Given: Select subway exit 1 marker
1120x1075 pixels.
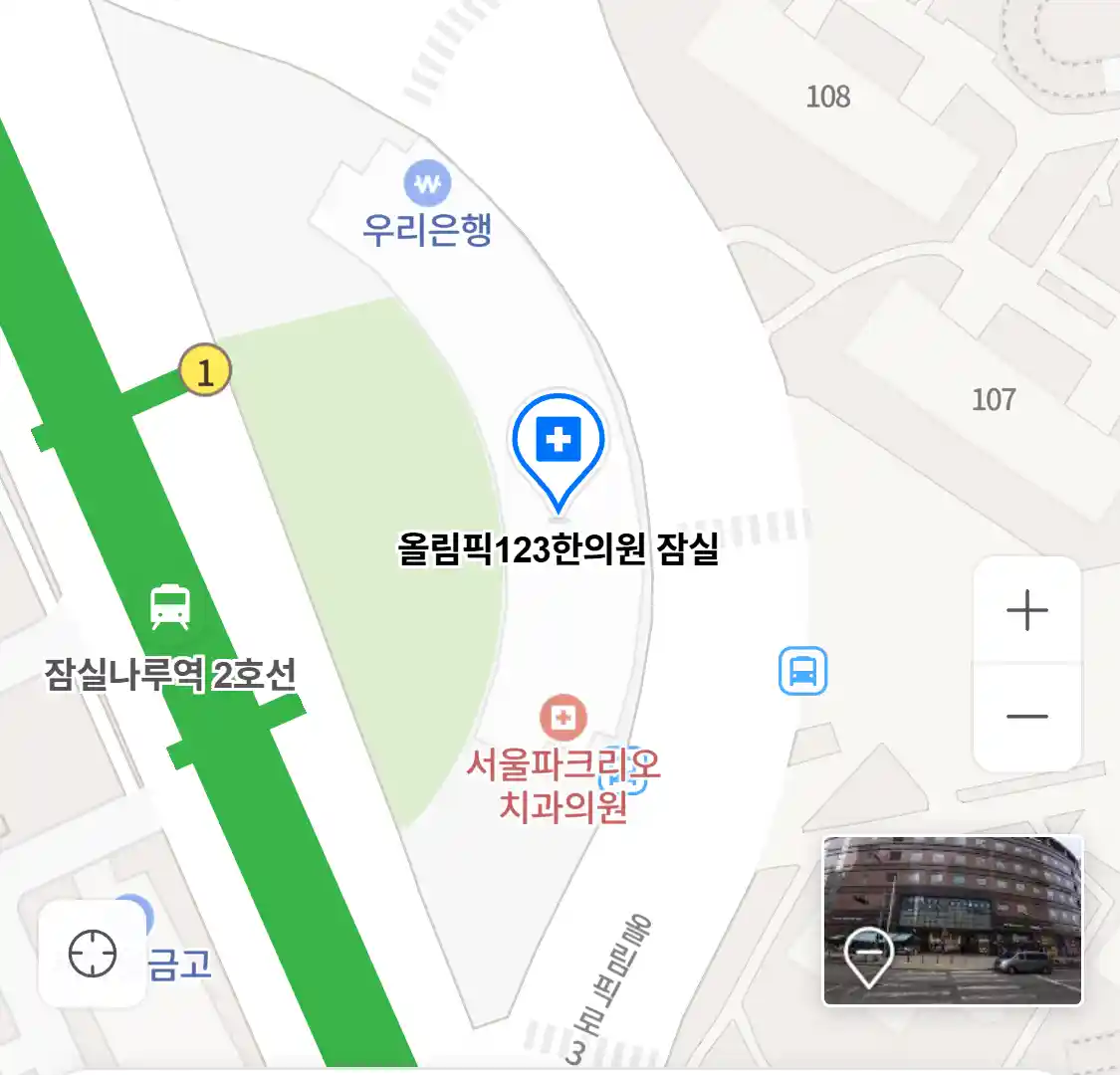Looking at the screenshot, I should 205,371.
